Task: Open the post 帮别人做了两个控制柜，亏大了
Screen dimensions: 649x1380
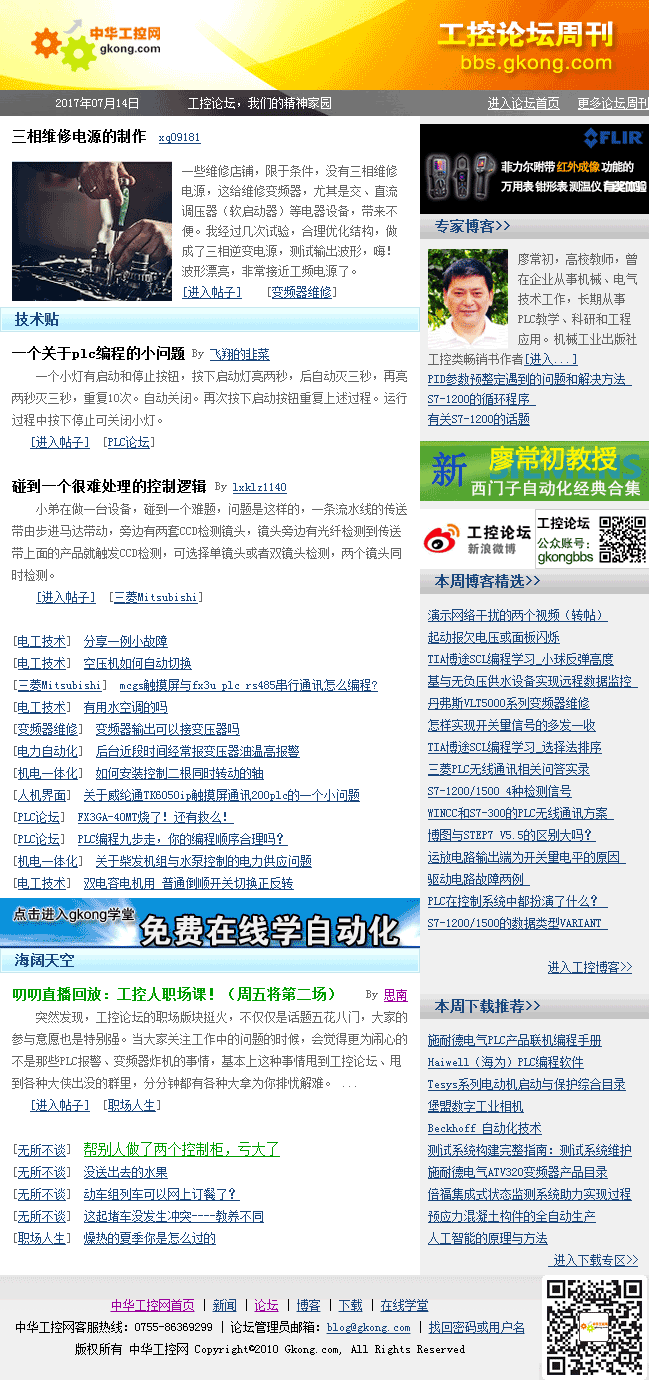Action: click(181, 1150)
